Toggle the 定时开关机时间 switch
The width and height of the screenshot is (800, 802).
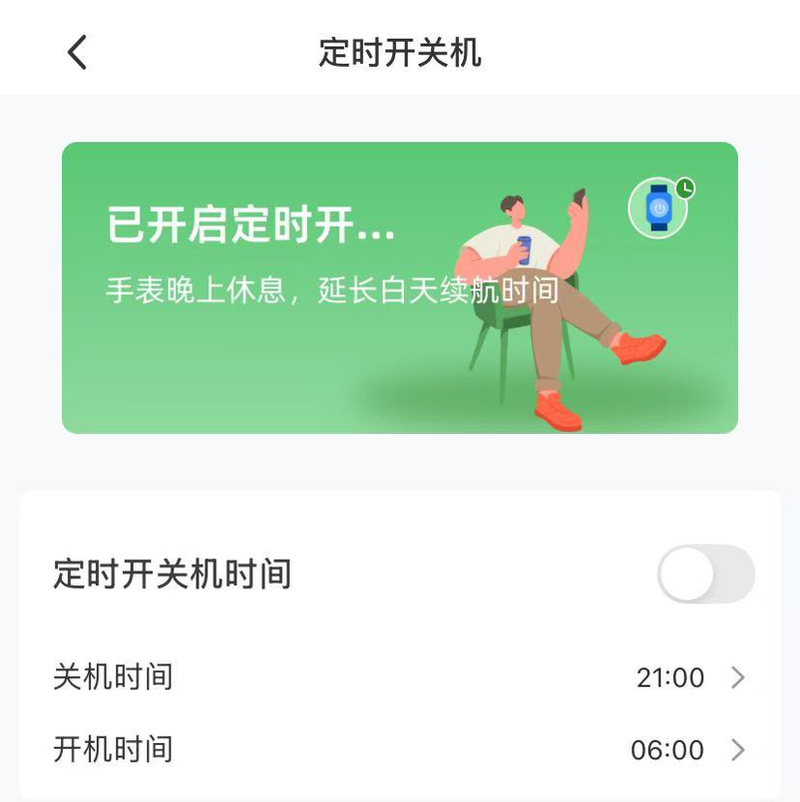click(x=705, y=574)
